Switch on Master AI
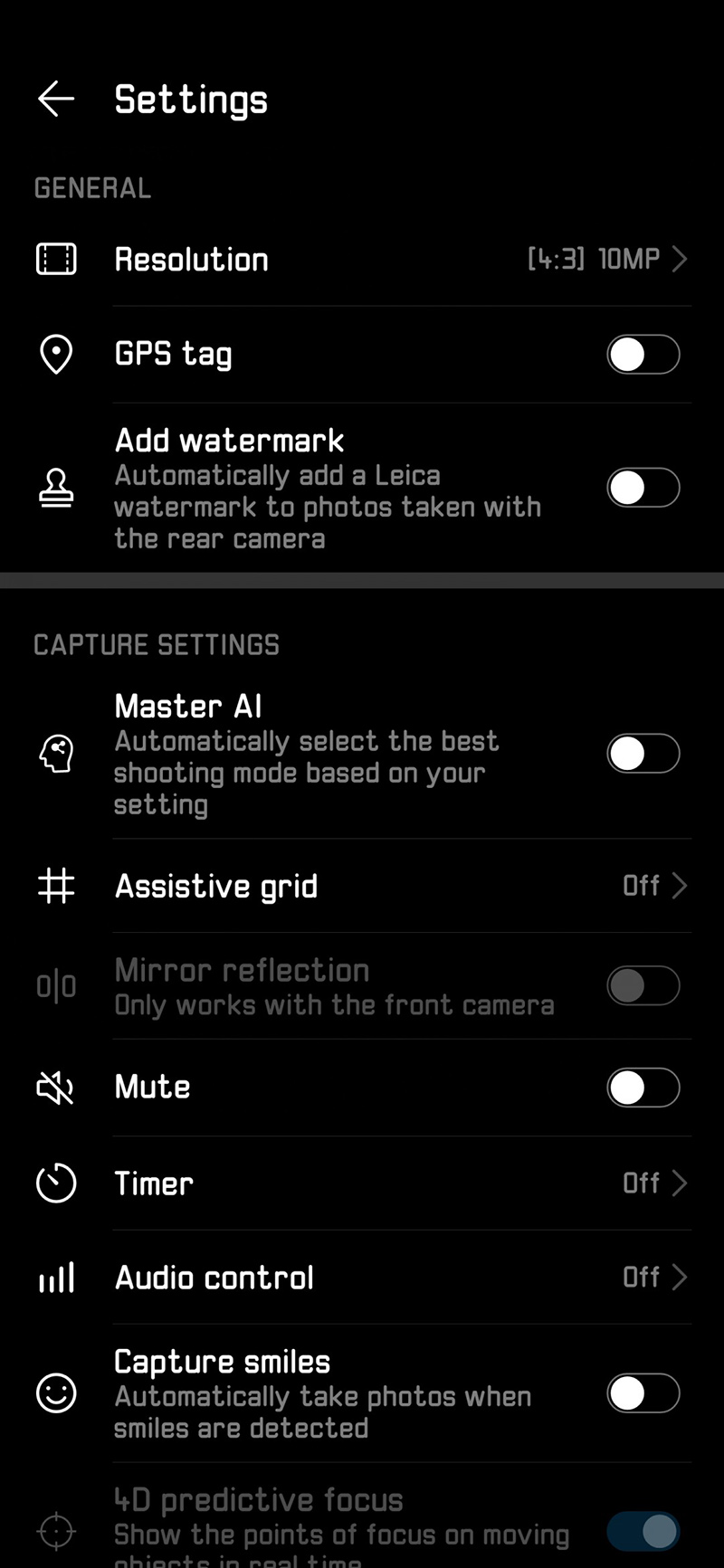This screenshot has width=724, height=1568. click(643, 754)
